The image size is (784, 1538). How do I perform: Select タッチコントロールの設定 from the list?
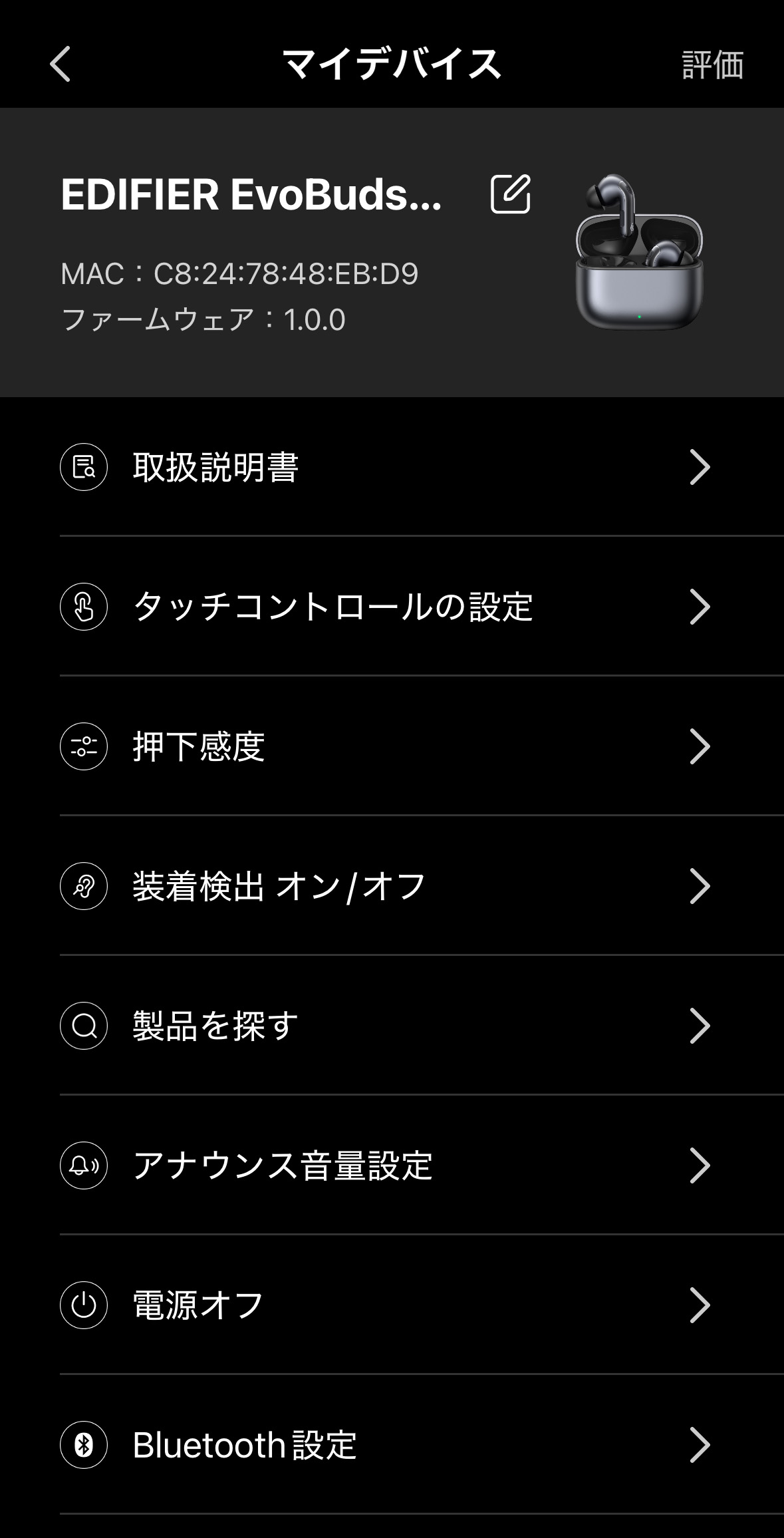click(x=332, y=607)
